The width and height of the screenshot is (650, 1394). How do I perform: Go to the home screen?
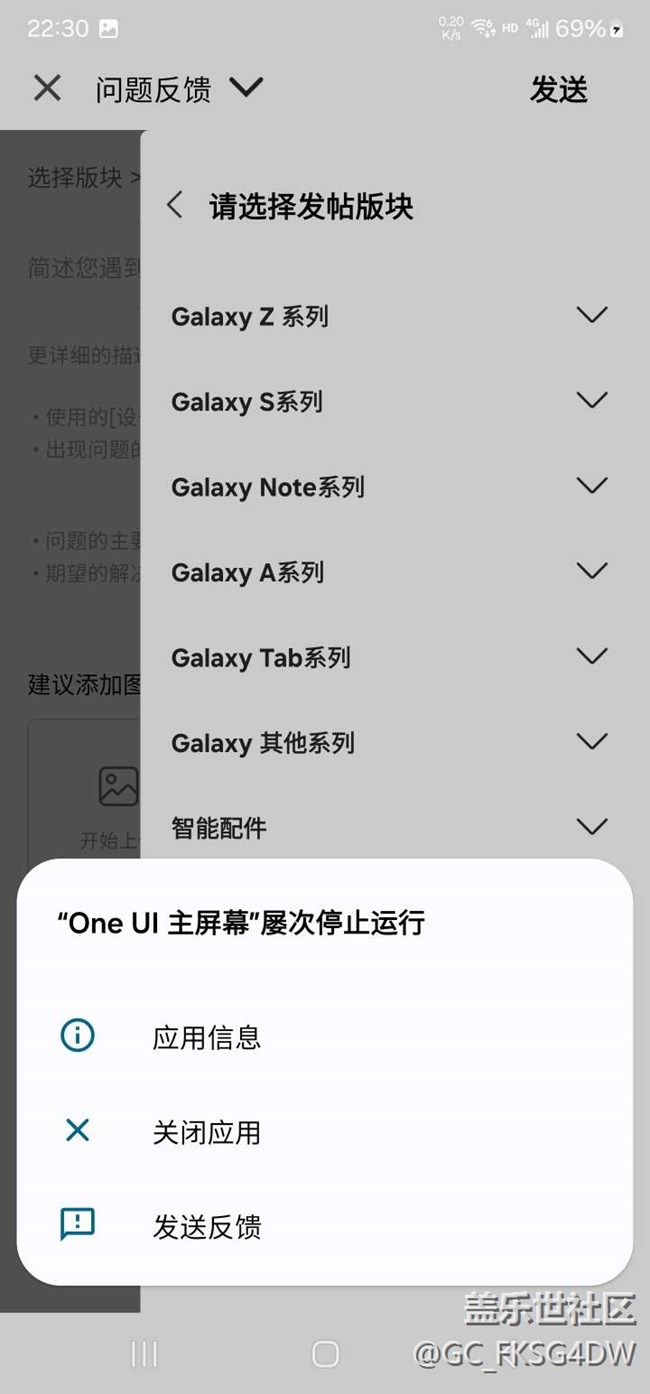pos(325,1354)
